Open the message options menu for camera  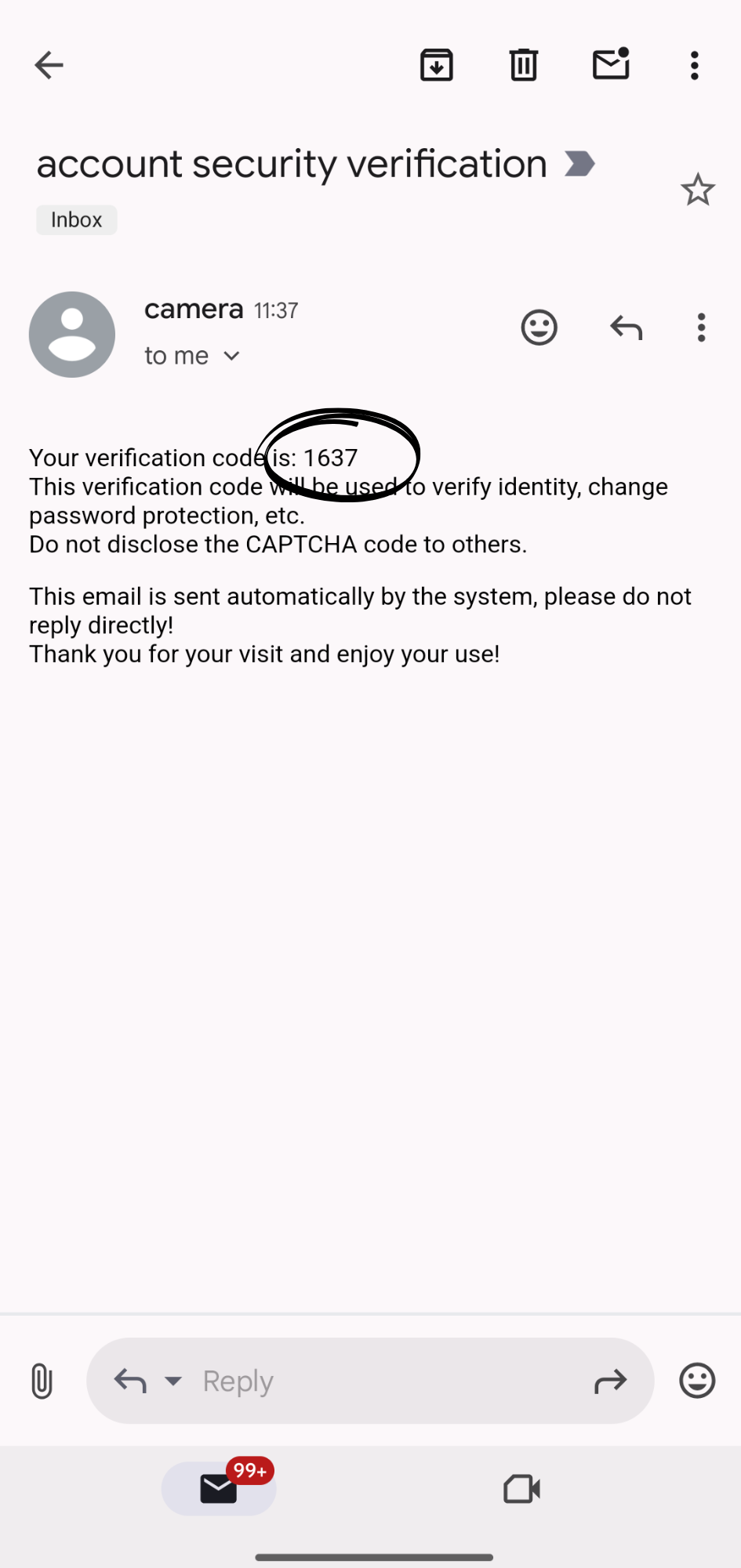click(x=701, y=328)
